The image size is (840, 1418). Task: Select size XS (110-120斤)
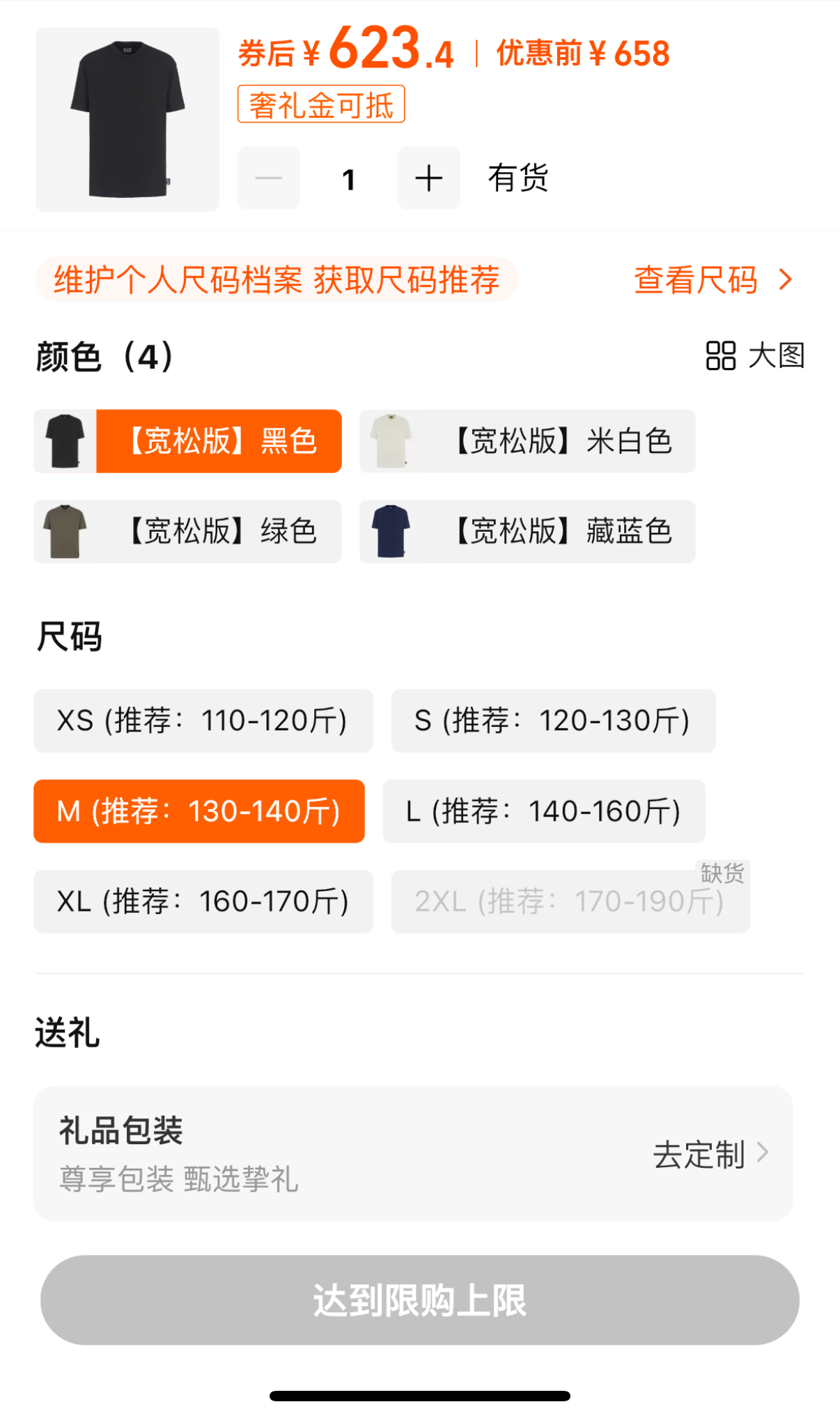(203, 721)
